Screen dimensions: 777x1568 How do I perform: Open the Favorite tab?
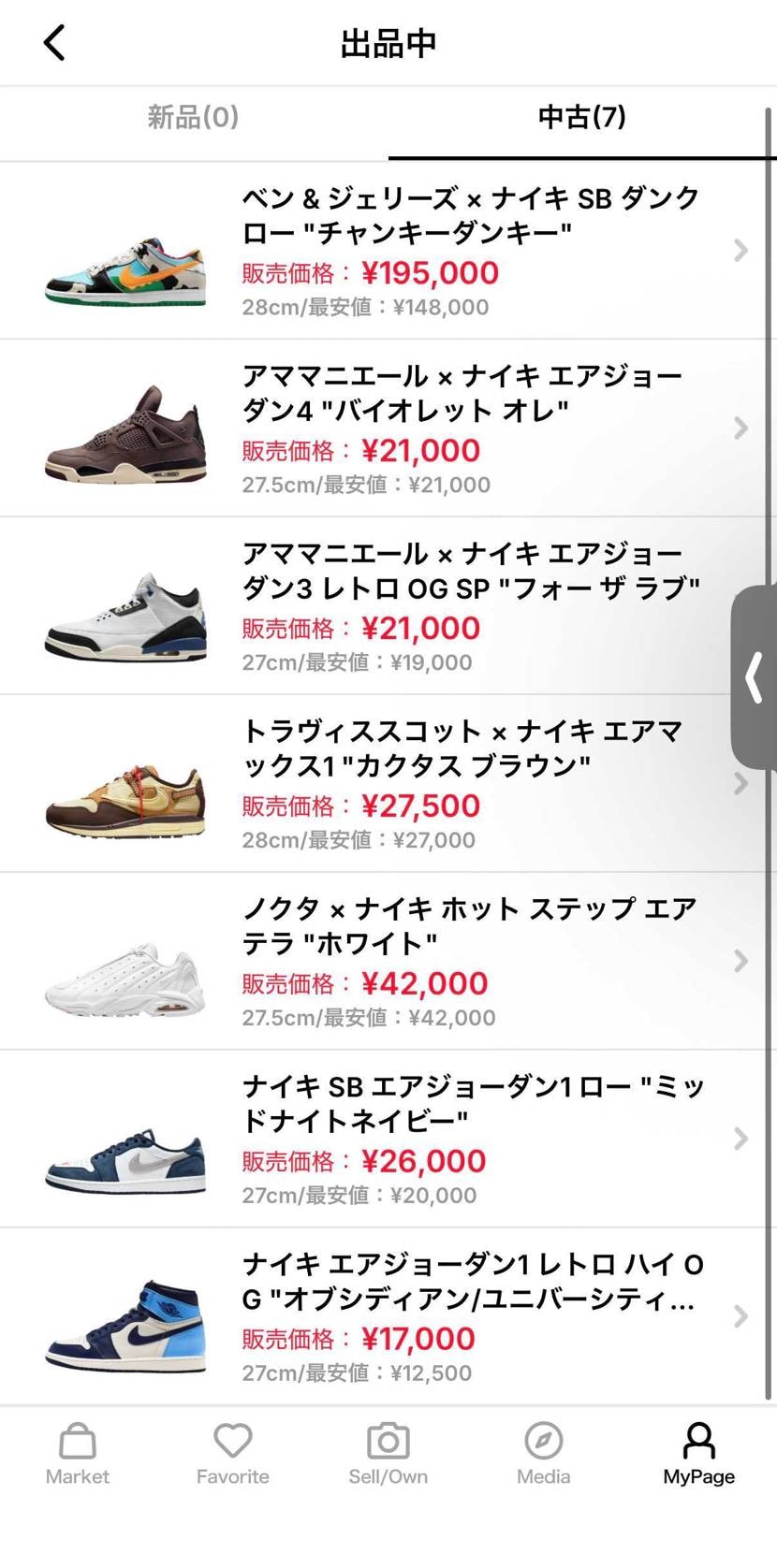[233, 1454]
